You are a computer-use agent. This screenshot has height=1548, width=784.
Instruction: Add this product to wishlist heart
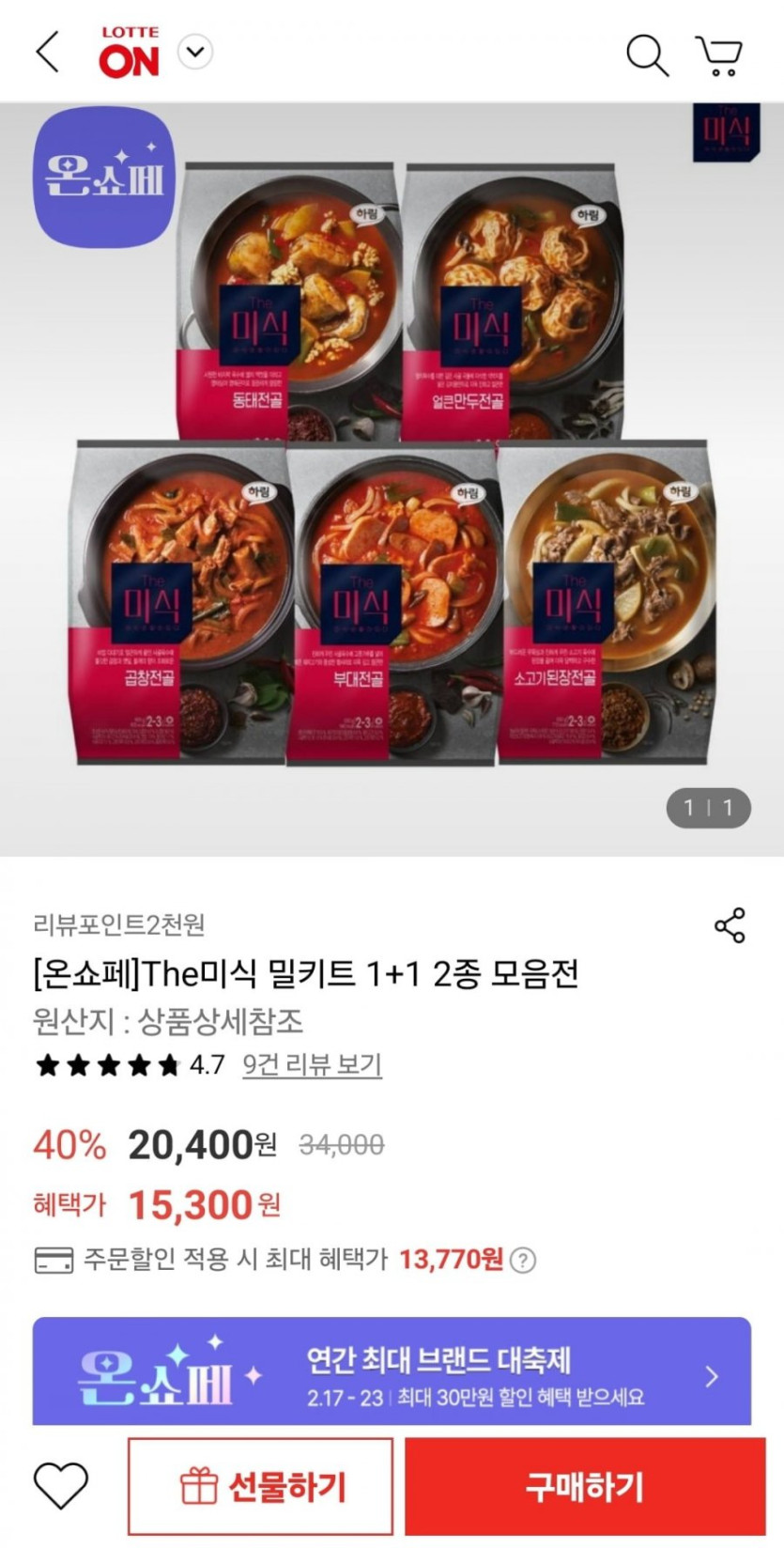61,1486
